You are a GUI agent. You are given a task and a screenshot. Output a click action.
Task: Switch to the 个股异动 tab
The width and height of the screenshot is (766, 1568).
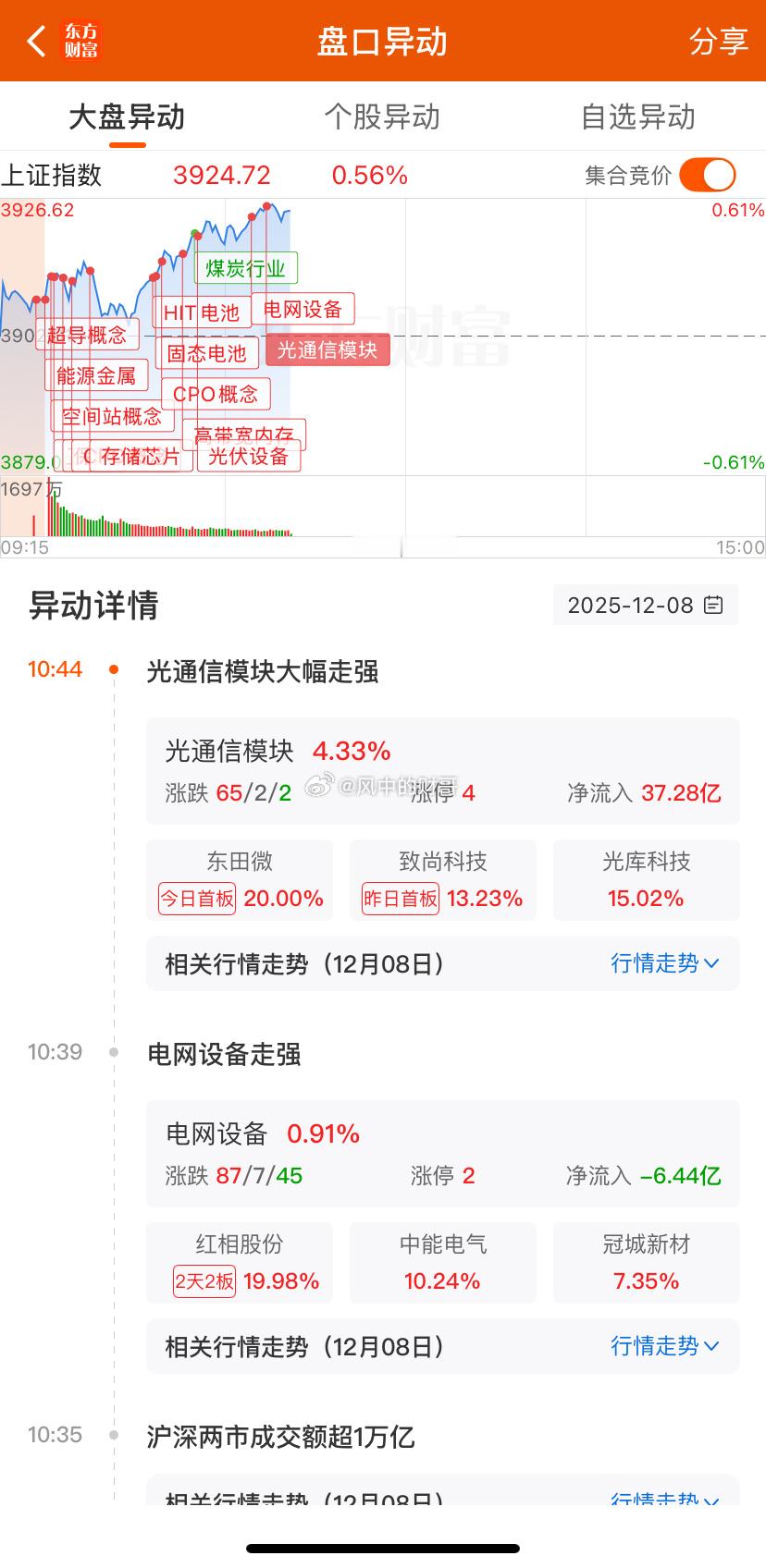pyautogui.click(x=383, y=117)
